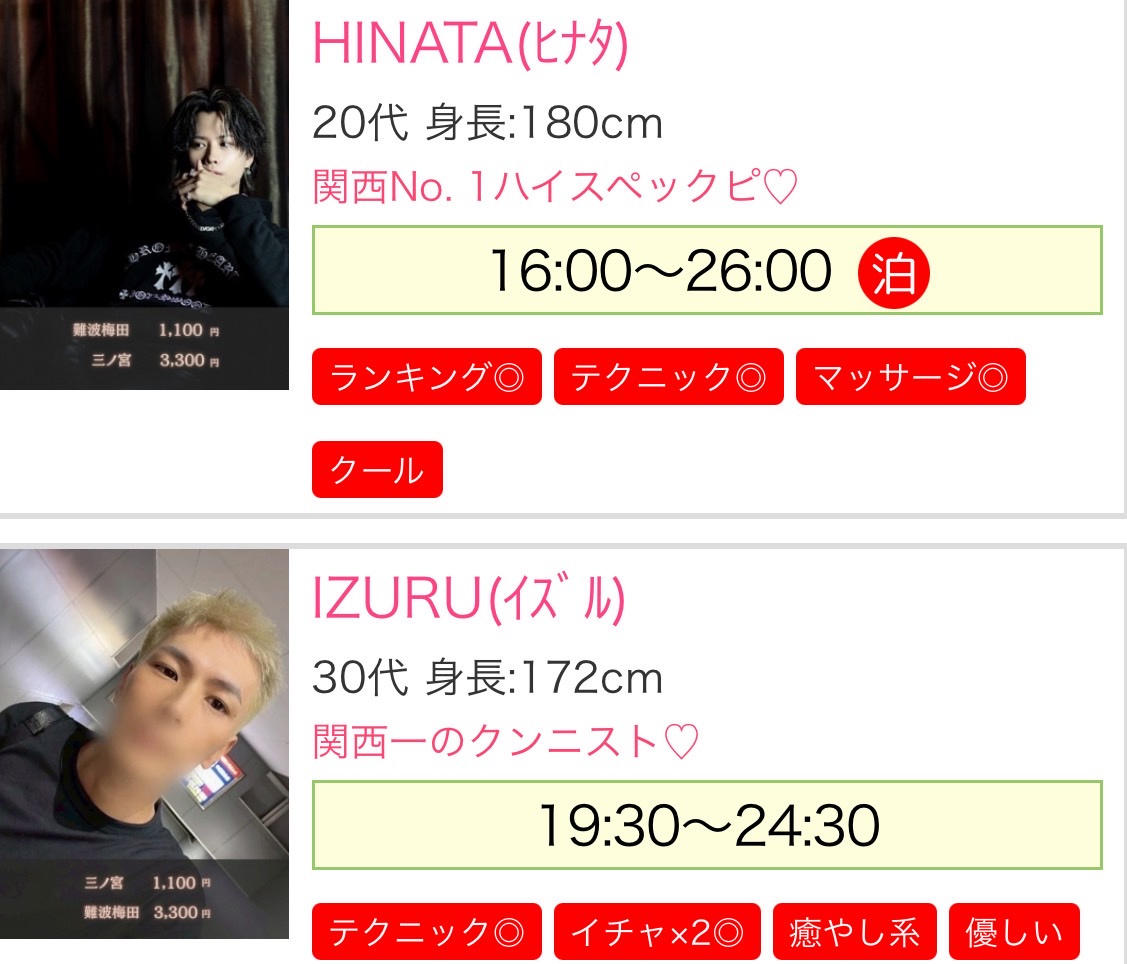1127x964 pixels.
Task: Tap the ランキング◎ tag
Action: (426, 377)
